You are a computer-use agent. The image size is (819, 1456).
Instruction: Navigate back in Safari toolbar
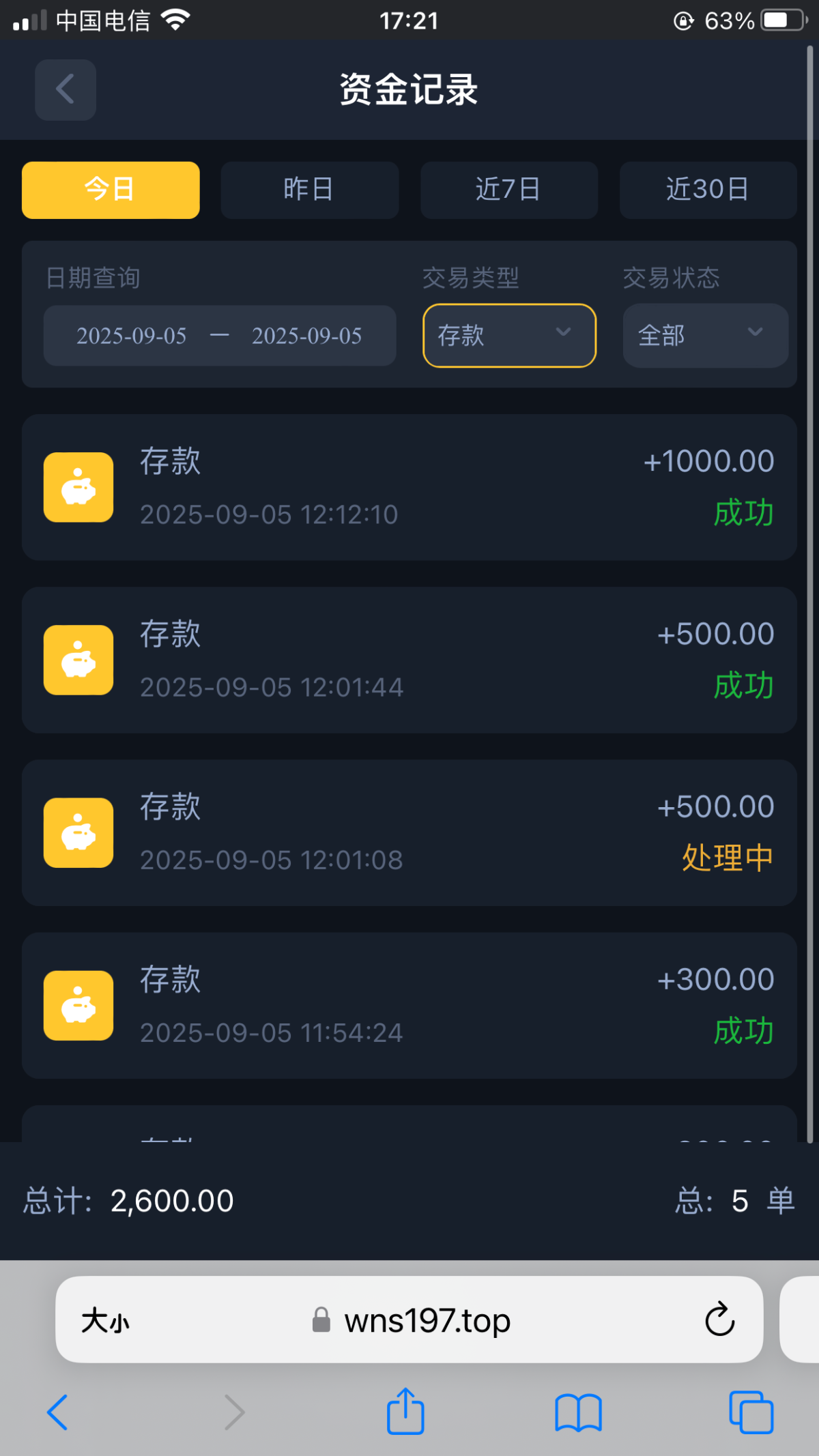pos(58,1412)
